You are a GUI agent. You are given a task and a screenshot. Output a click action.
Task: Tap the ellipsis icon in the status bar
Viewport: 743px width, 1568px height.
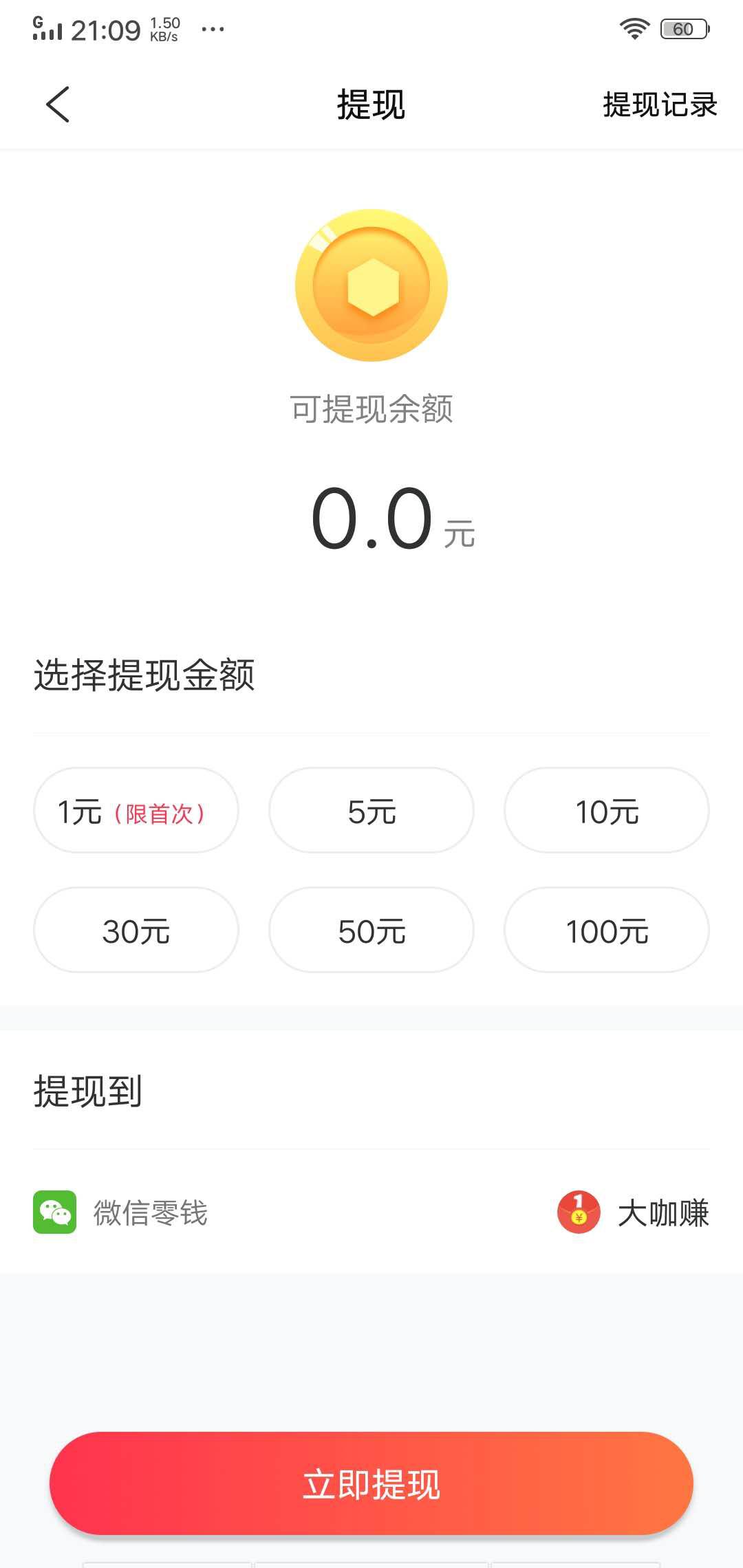[213, 31]
